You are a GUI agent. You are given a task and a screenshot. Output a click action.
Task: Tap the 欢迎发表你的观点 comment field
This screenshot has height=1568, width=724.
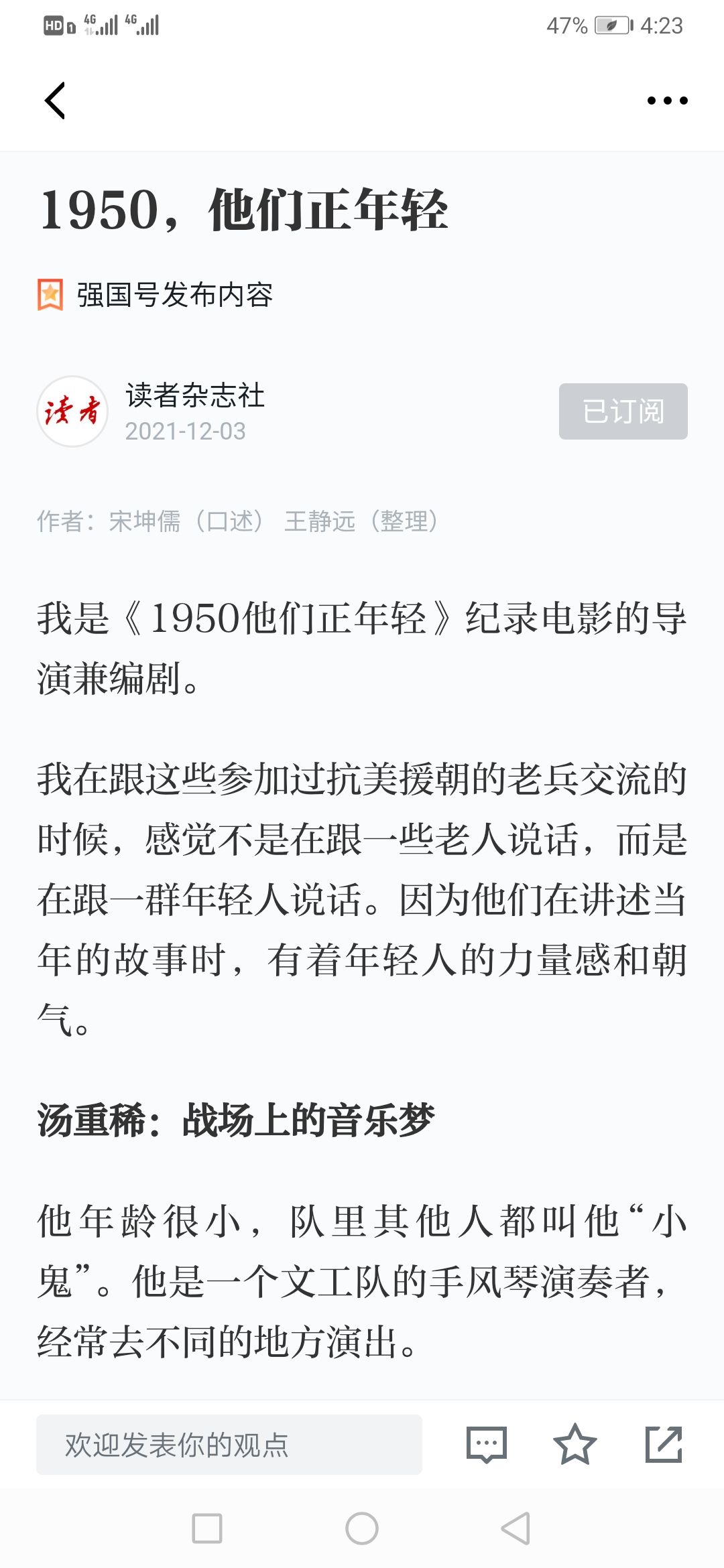[229, 1444]
